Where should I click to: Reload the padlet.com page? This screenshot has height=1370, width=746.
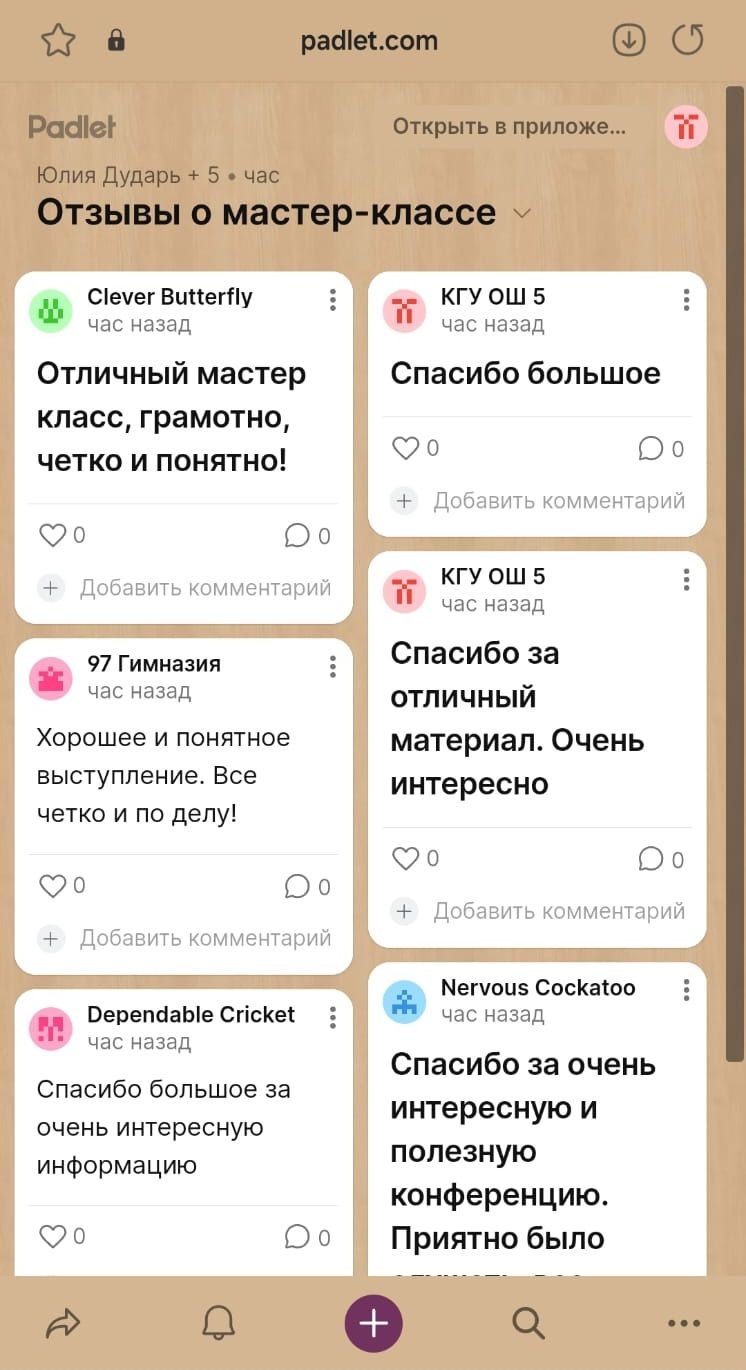[x=688, y=41]
